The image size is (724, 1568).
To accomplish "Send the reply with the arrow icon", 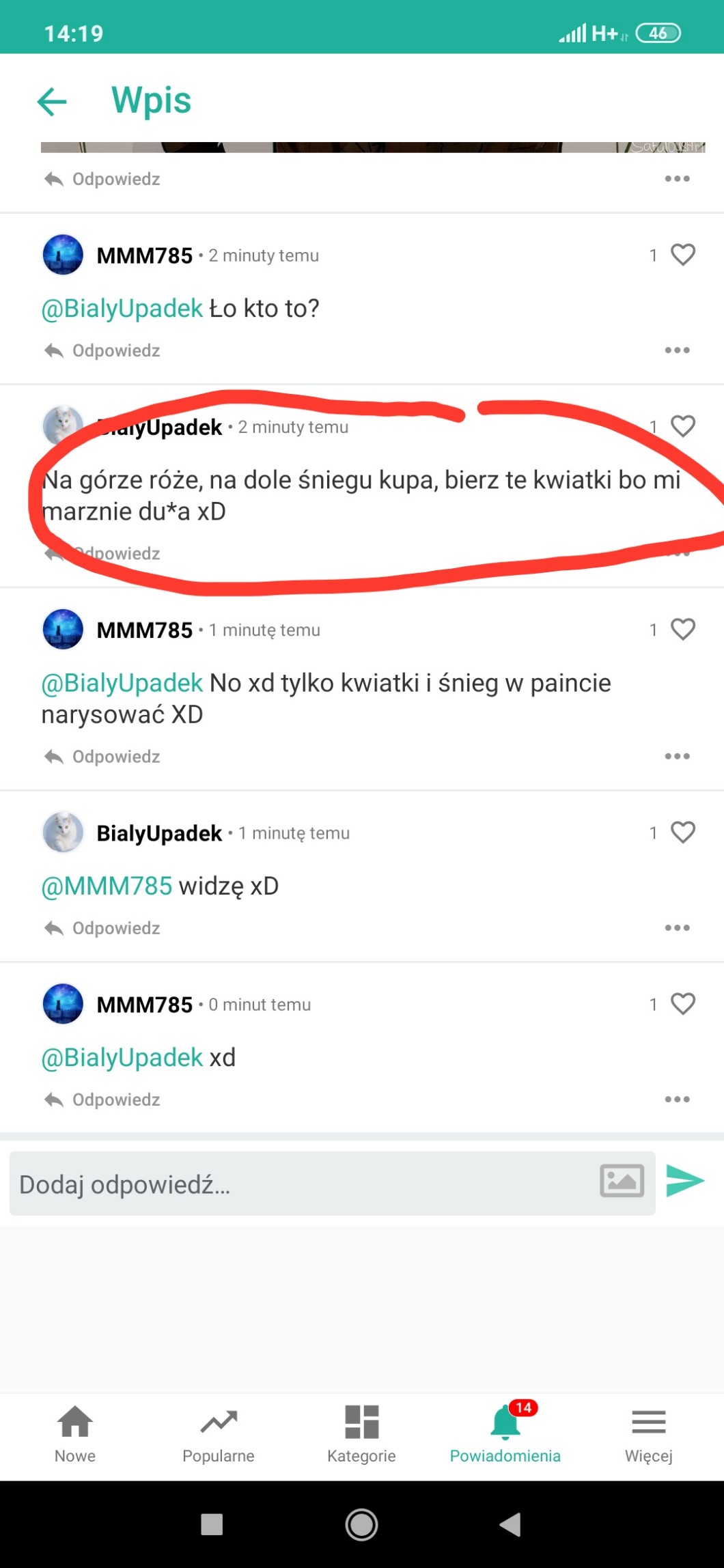I will [x=684, y=1181].
